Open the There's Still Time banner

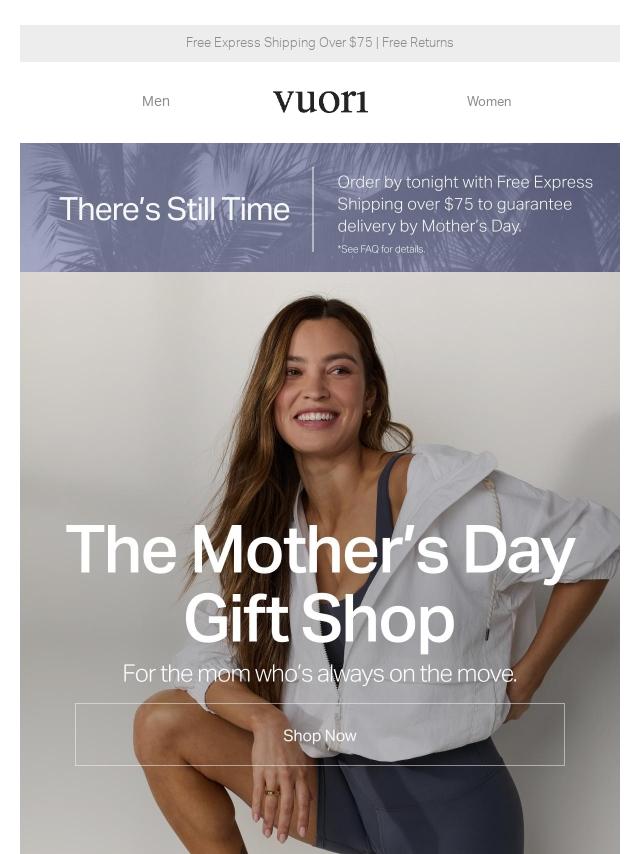319,208
